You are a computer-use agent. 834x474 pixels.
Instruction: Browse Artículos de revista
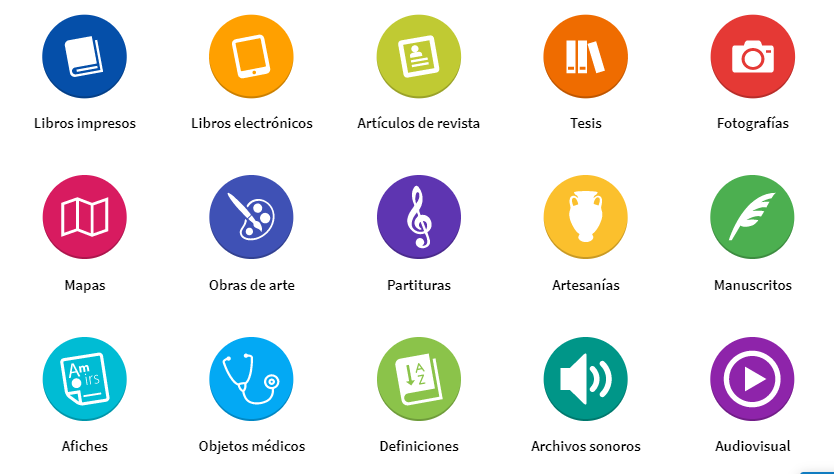pos(418,56)
